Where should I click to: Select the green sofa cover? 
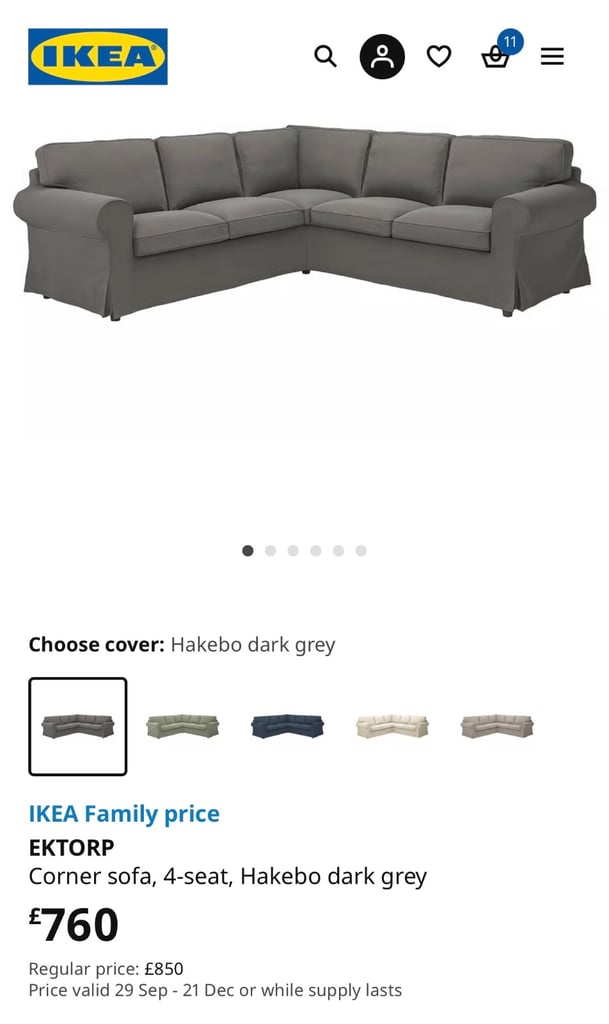click(182, 726)
